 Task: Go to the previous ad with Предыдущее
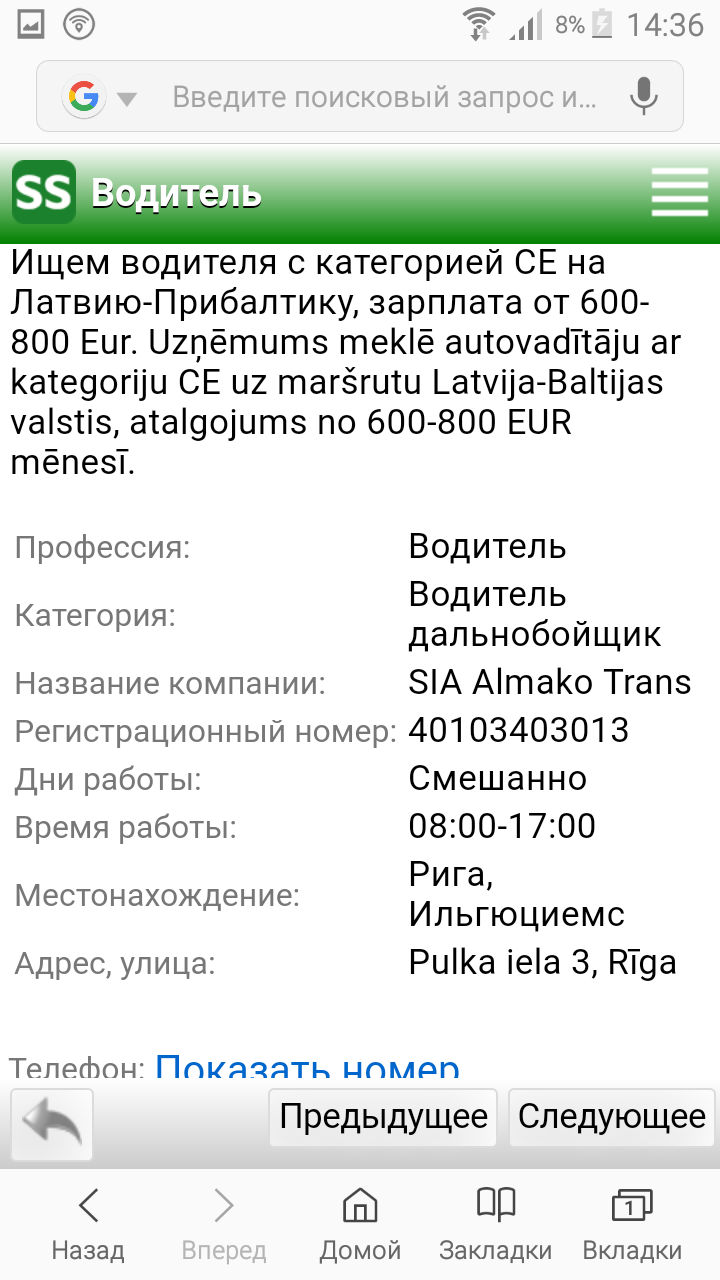tap(383, 1117)
